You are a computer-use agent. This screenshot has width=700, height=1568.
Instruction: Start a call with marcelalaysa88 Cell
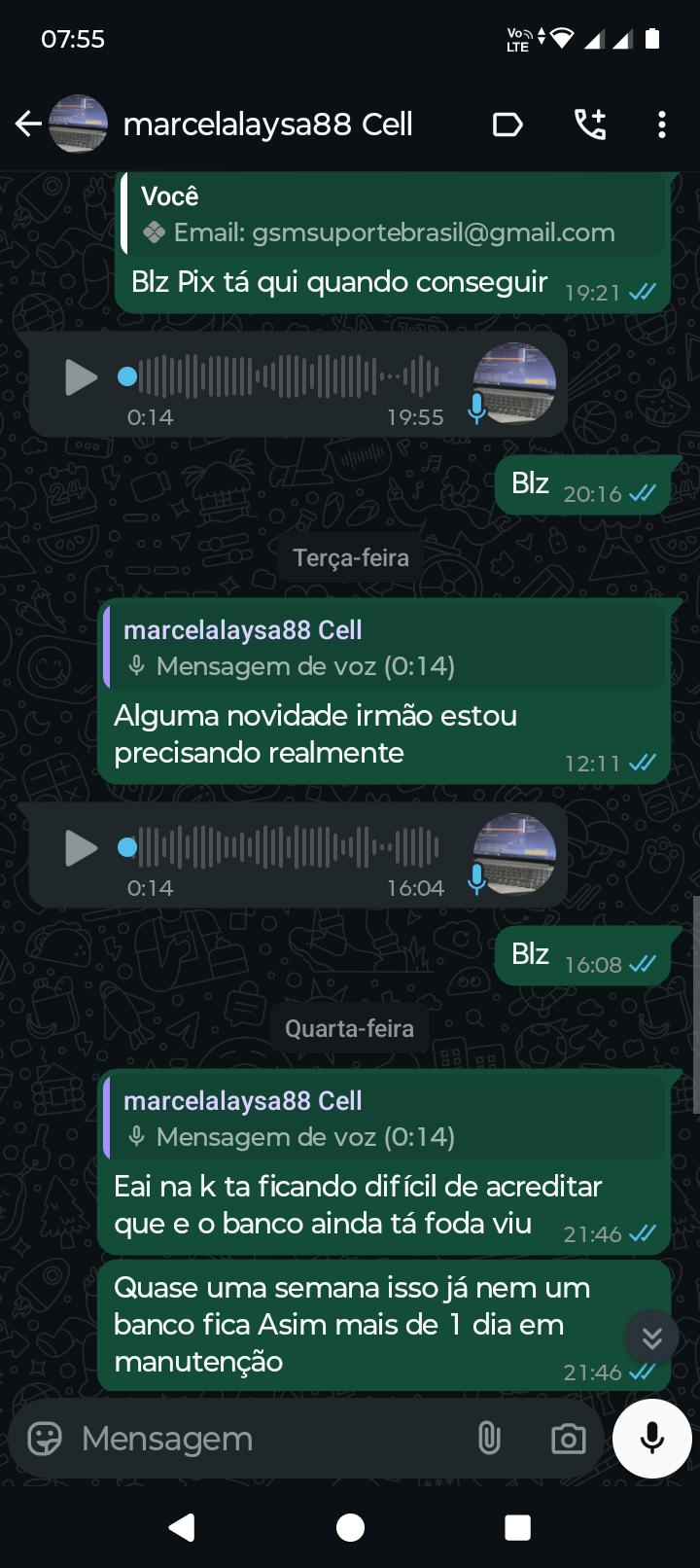(590, 125)
